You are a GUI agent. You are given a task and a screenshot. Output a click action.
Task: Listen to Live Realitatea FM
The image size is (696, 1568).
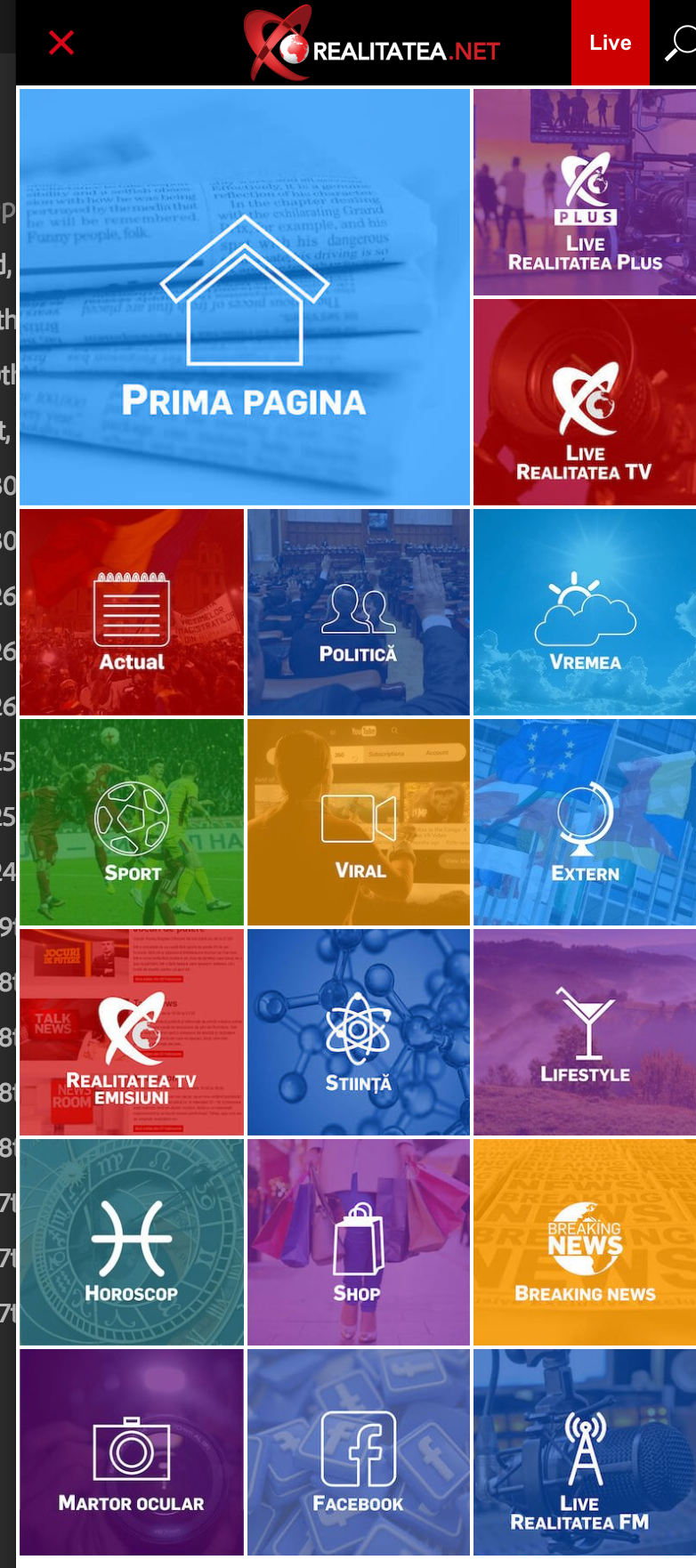point(584,1452)
